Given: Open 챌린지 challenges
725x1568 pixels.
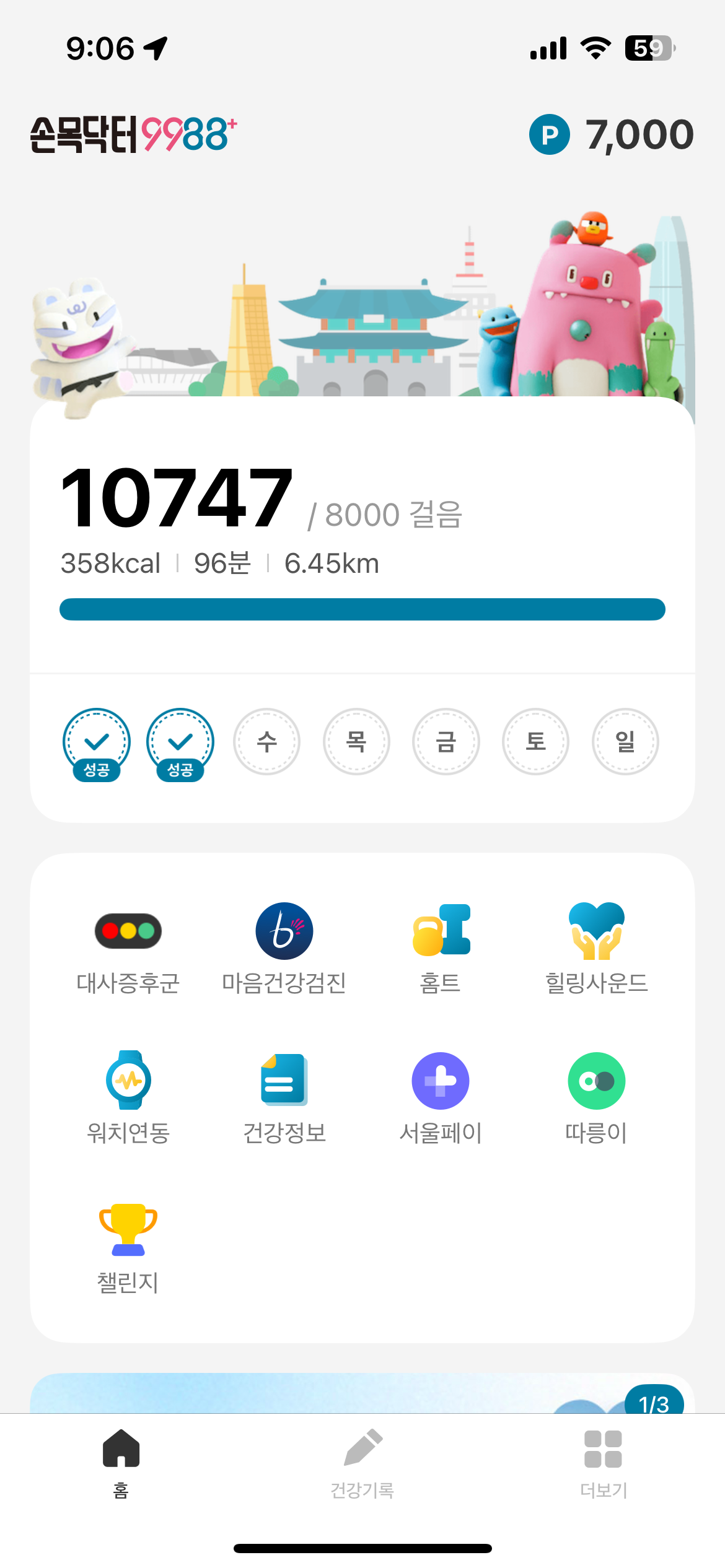Looking at the screenshot, I should [x=128, y=1248].
